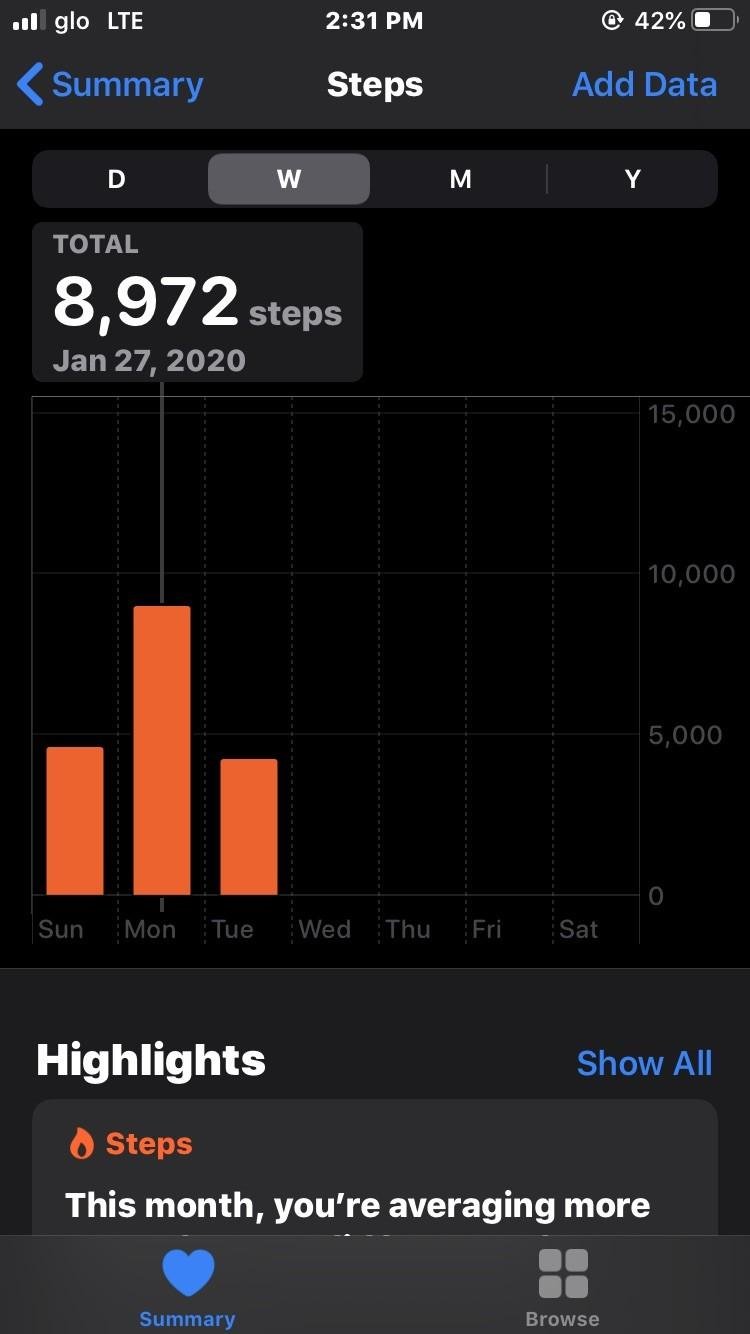
Task: Open the Steps highlight card
Action: tap(375, 1167)
